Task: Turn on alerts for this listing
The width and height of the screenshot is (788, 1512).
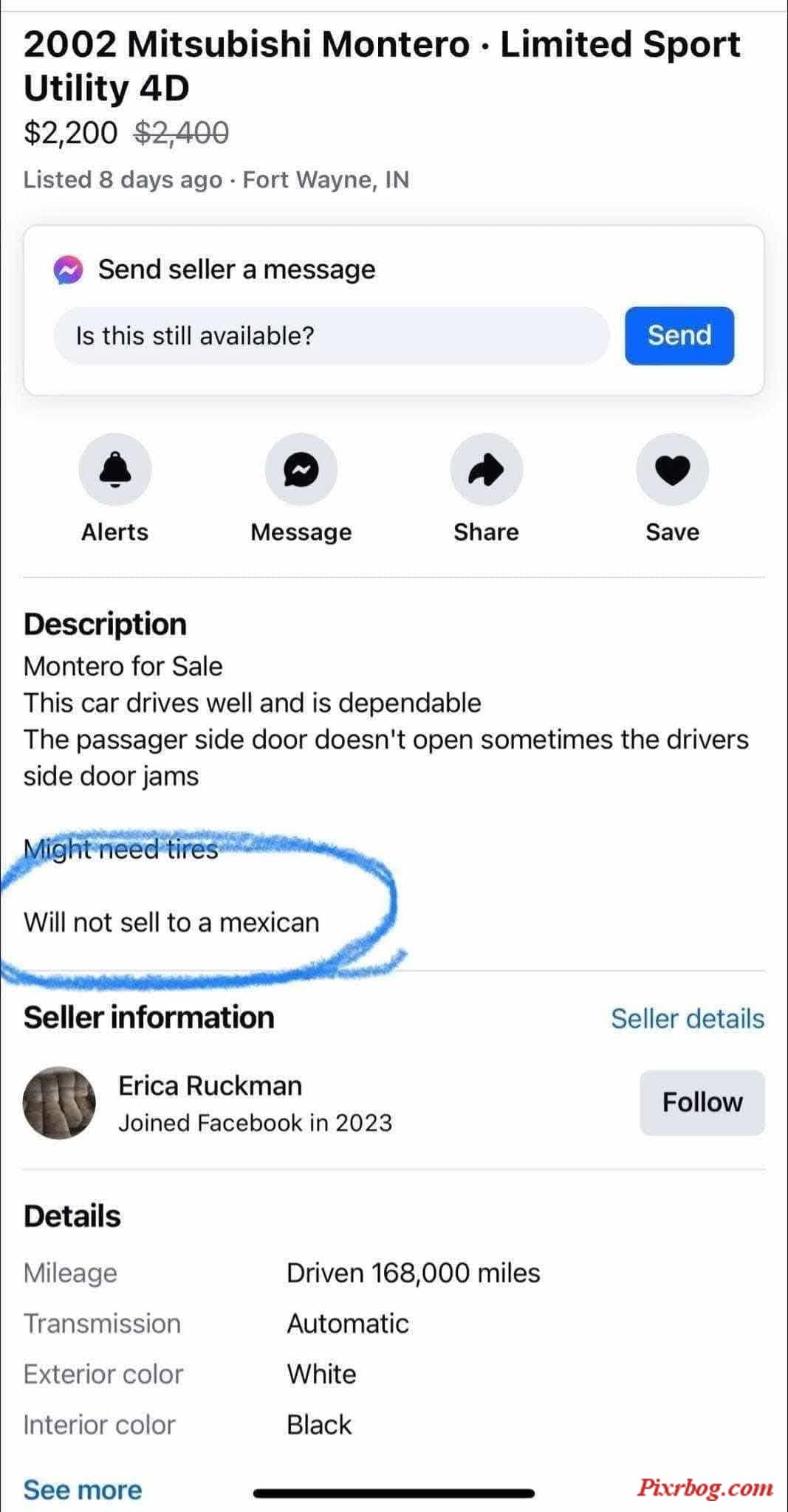Action: pyautogui.click(x=115, y=470)
